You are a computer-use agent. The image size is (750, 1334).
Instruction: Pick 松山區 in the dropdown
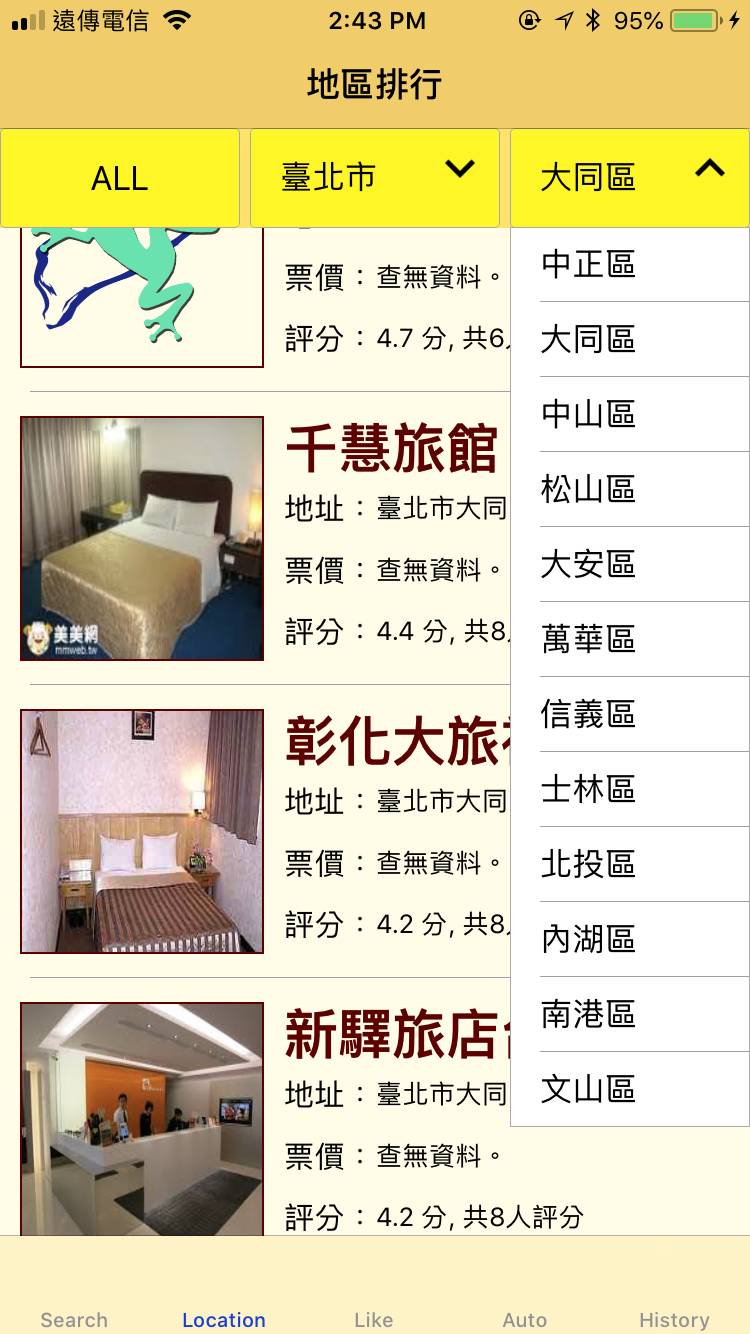pyautogui.click(x=630, y=489)
